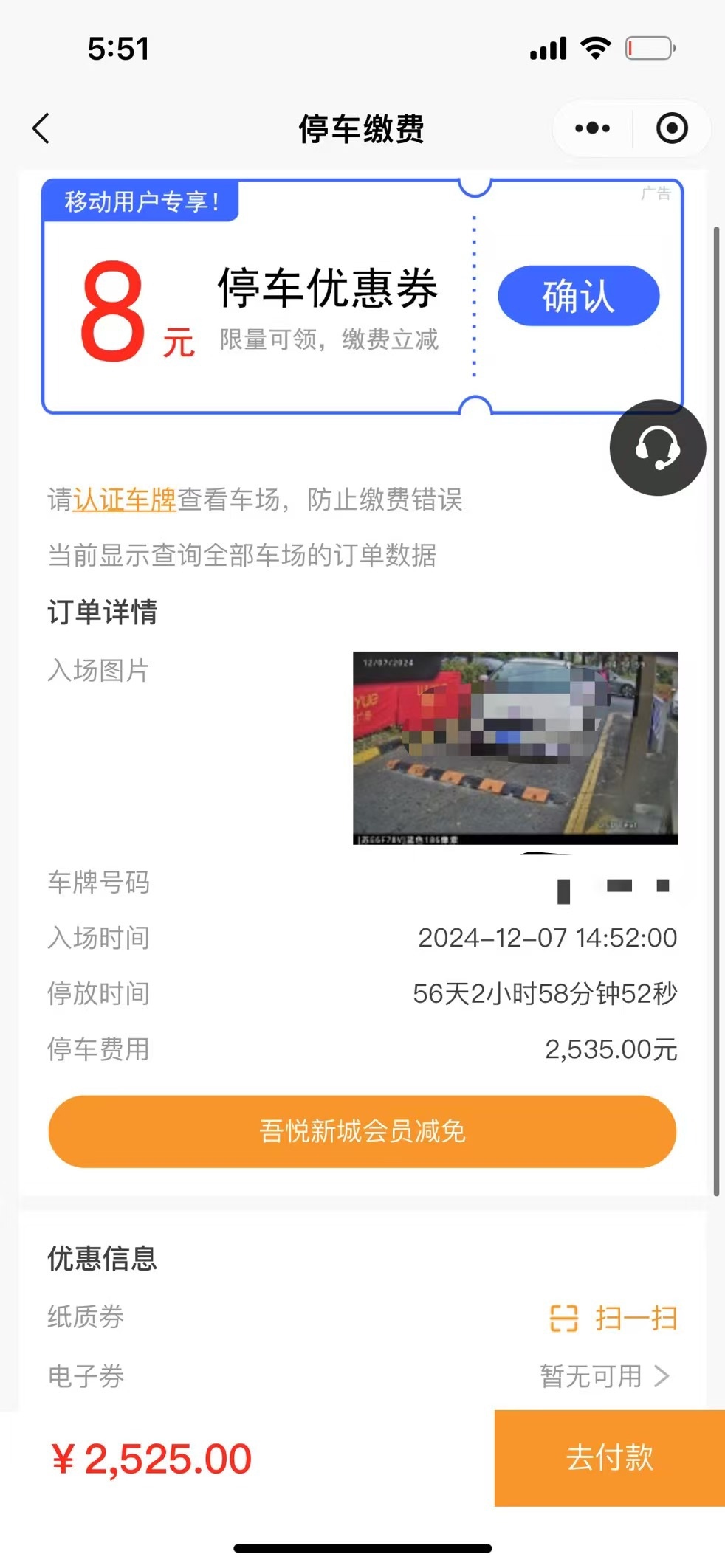Apply 吾悦新城会员减免 discount
The width and height of the screenshot is (725, 1568).
[362, 1131]
